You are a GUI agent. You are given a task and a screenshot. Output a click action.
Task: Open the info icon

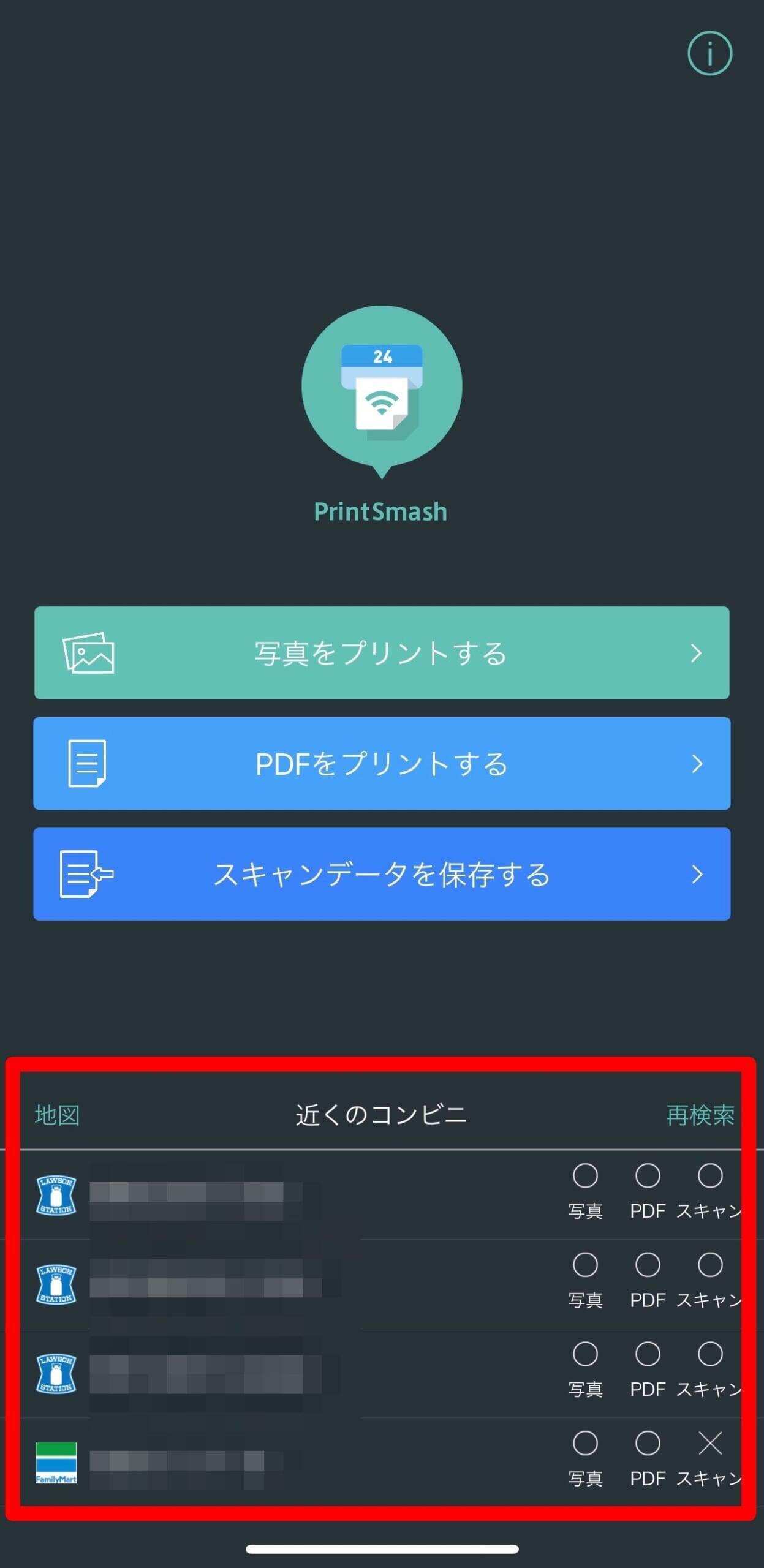click(709, 54)
